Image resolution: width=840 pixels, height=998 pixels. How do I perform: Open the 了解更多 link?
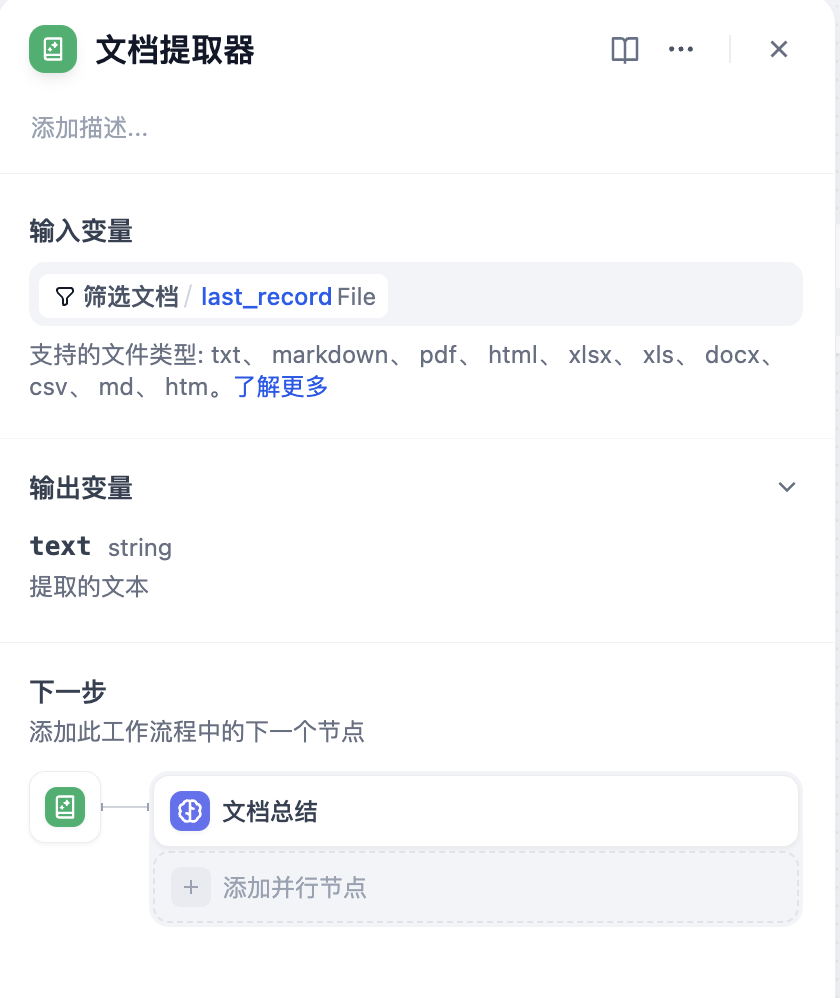tap(283, 387)
